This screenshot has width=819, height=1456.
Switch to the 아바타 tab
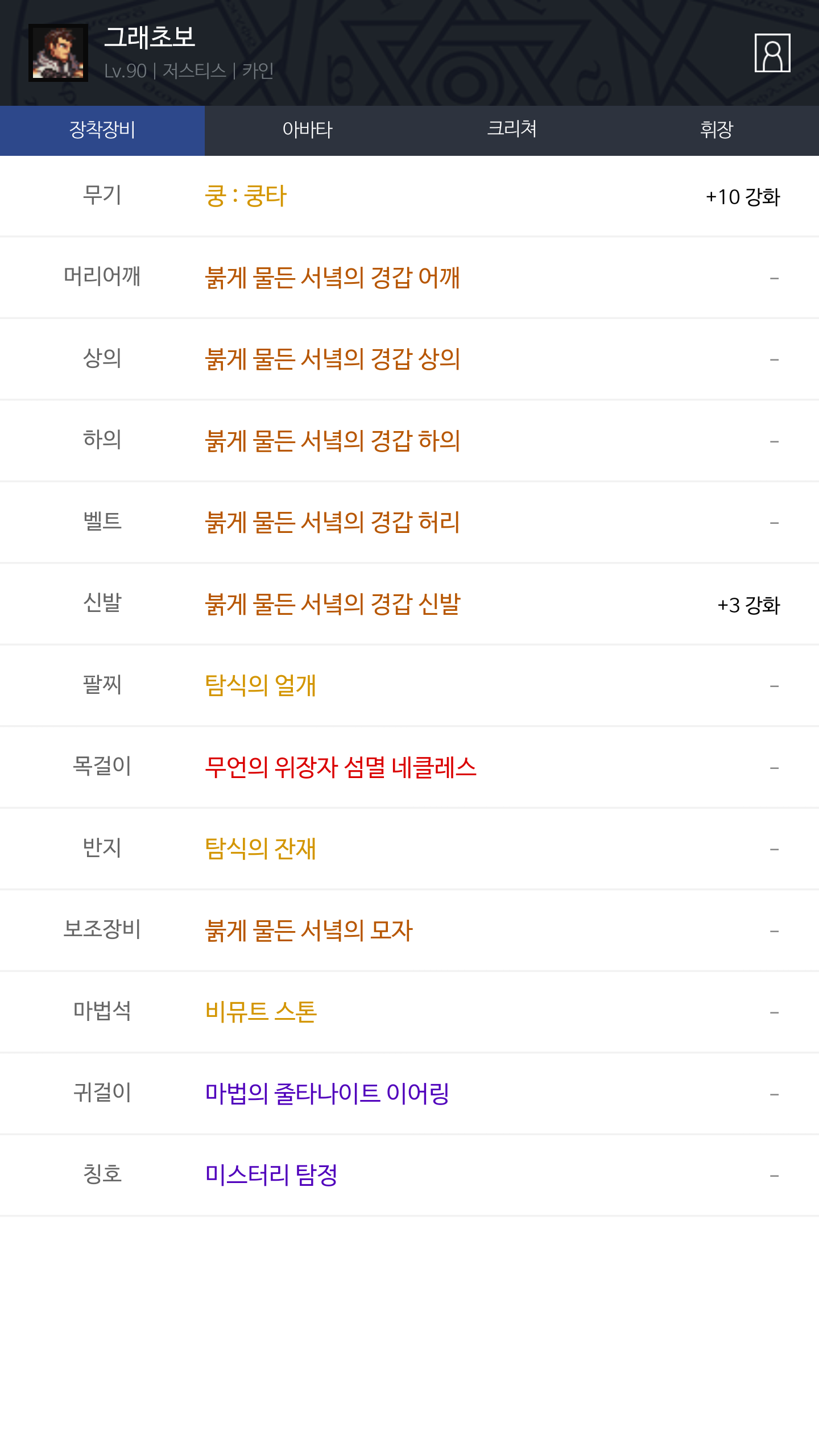(307, 130)
